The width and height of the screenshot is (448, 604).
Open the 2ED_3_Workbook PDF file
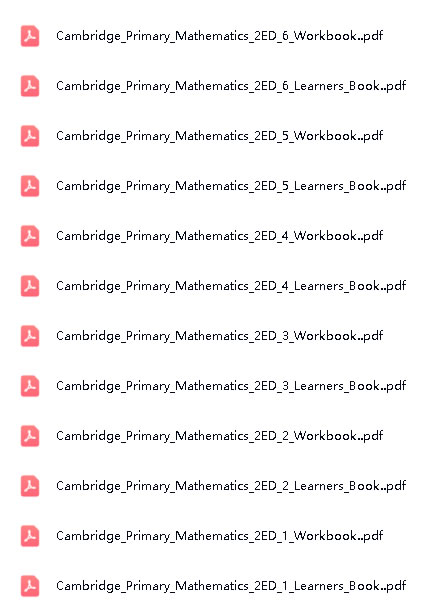click(x=219, y=336)
